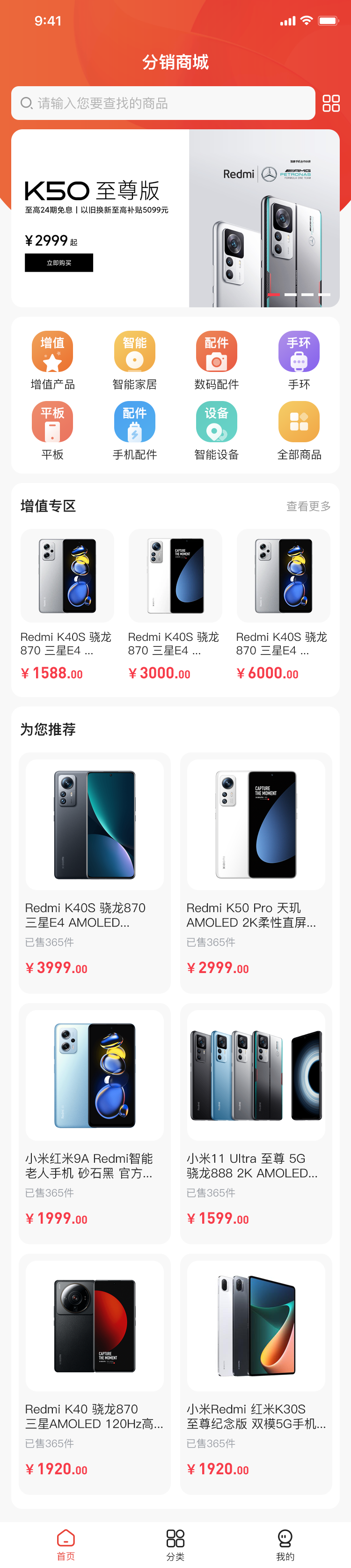Browse the 手机配件 category

tap(134, 430)
